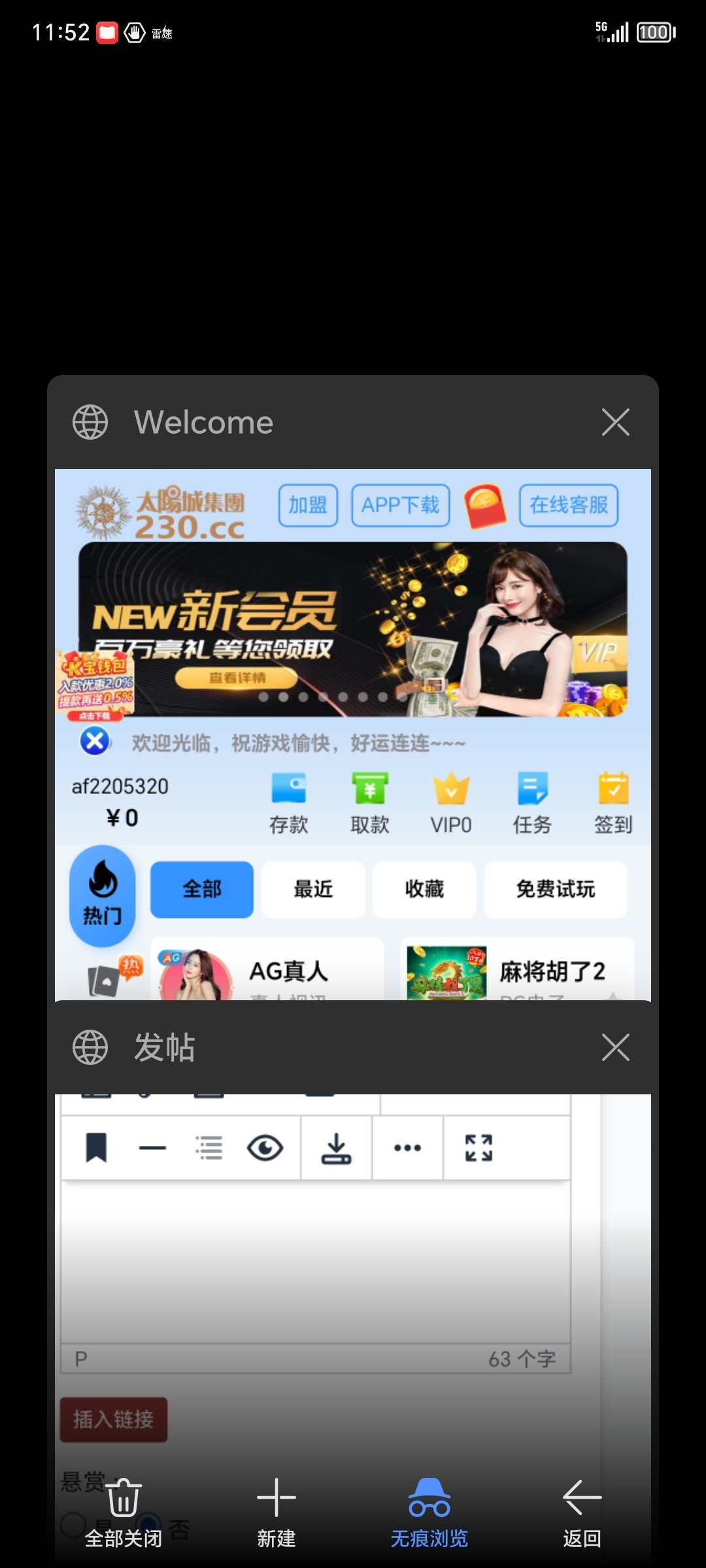Screen dimensions: 706x1568
Task: Select the 收藏 category tab
Action: [x=424, y=889]
